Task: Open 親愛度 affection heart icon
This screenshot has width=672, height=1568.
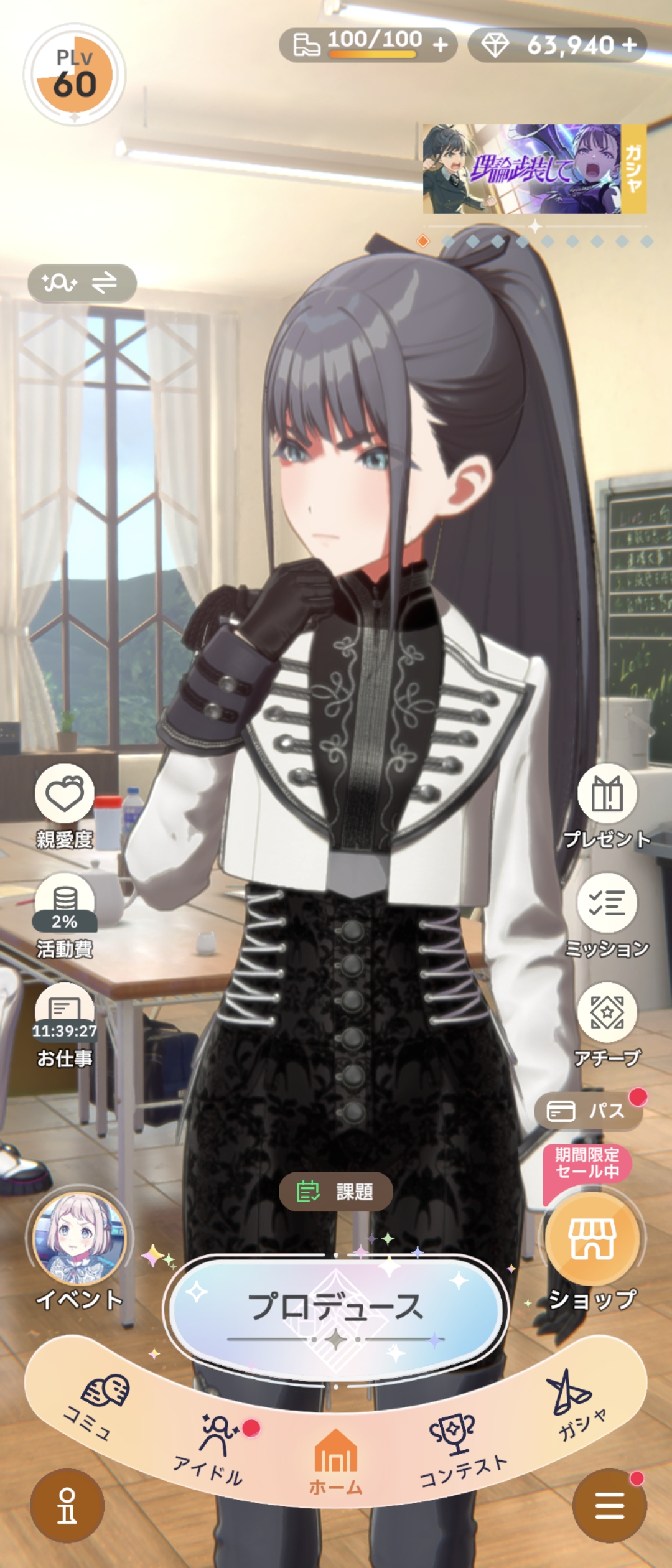Action: point(64,795)
